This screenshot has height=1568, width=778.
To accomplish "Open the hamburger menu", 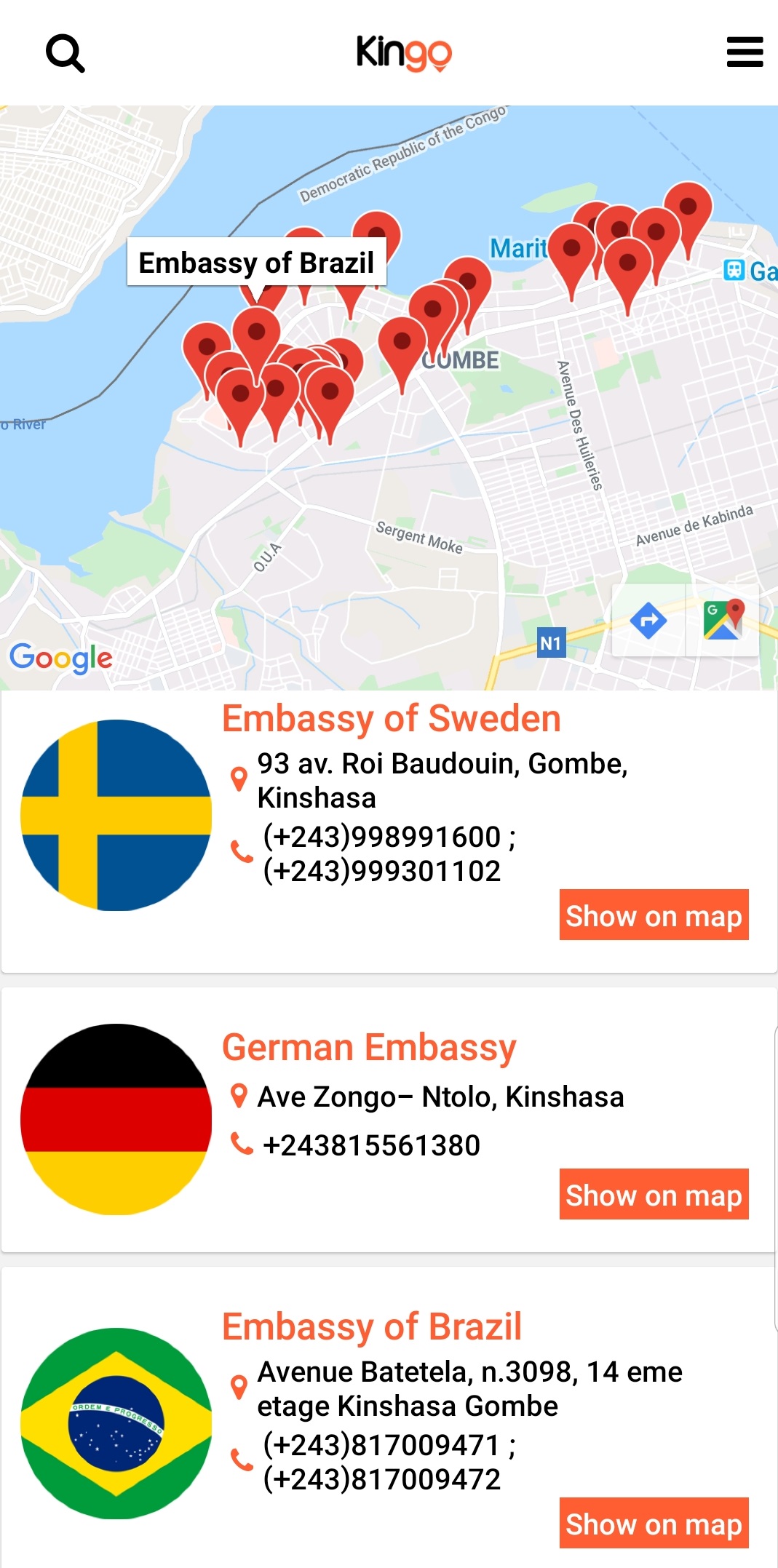I will click(745, 52).
